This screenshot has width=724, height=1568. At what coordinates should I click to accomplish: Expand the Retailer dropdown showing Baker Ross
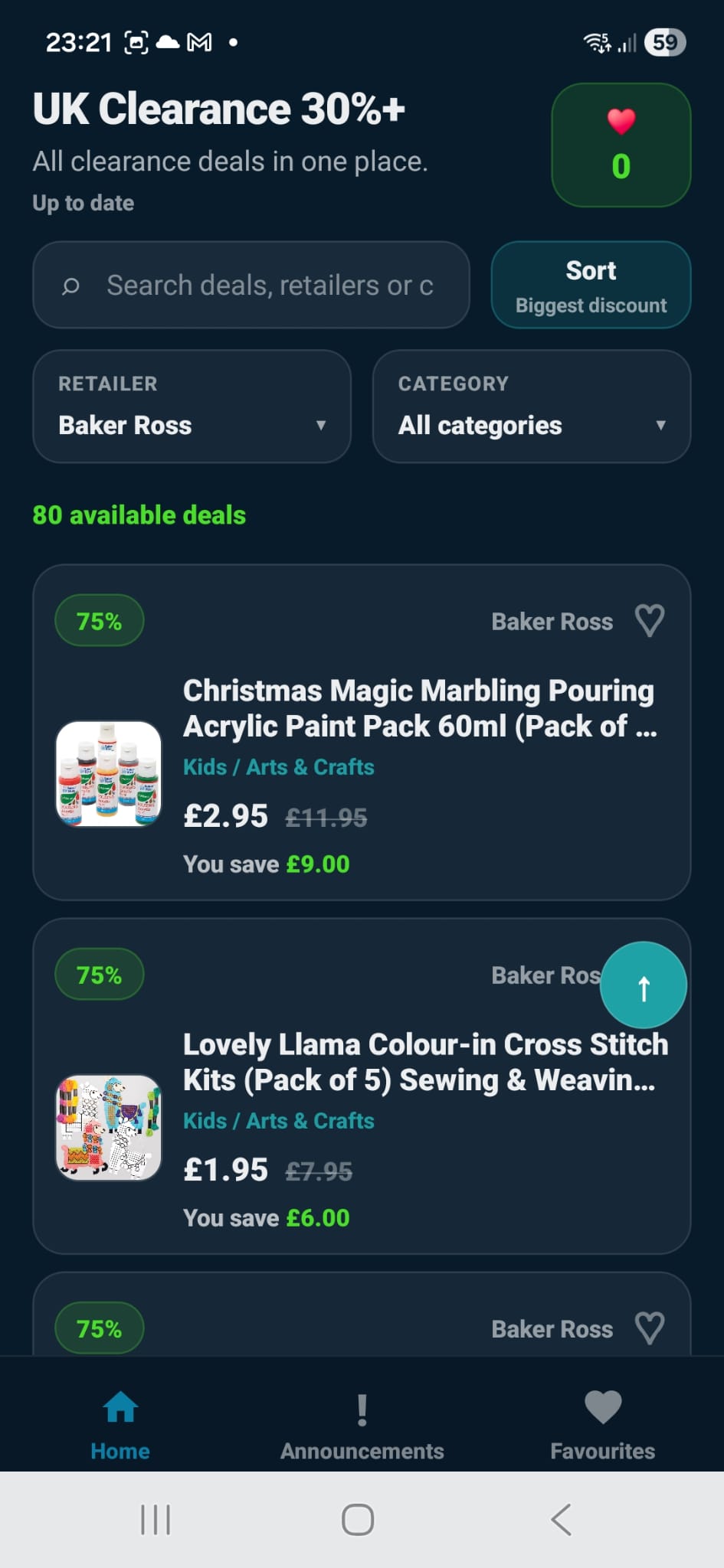click(x=192, y=407)
